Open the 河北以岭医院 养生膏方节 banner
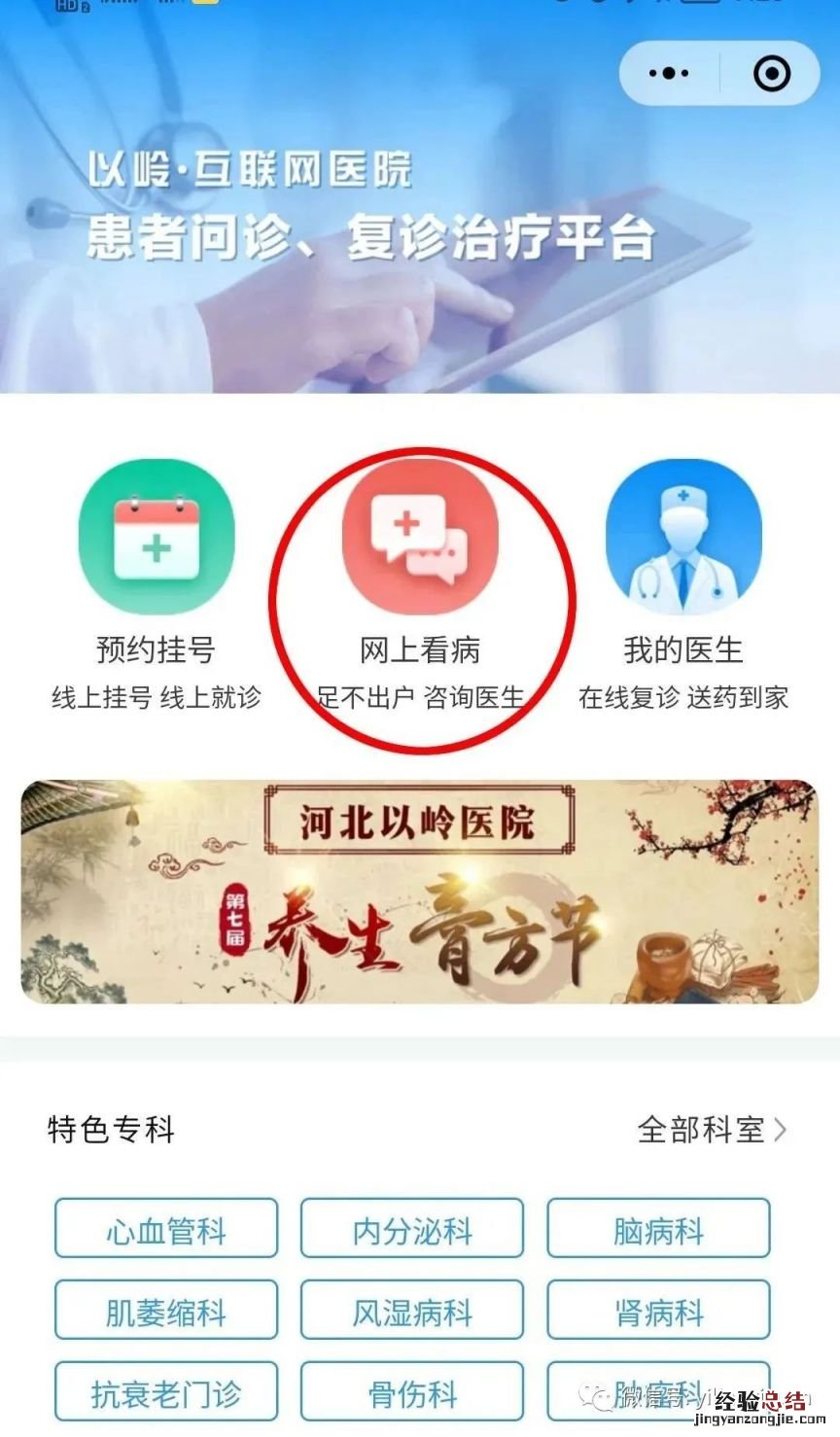Screen dimensions: 840x1437 click(x=420, y=892)
